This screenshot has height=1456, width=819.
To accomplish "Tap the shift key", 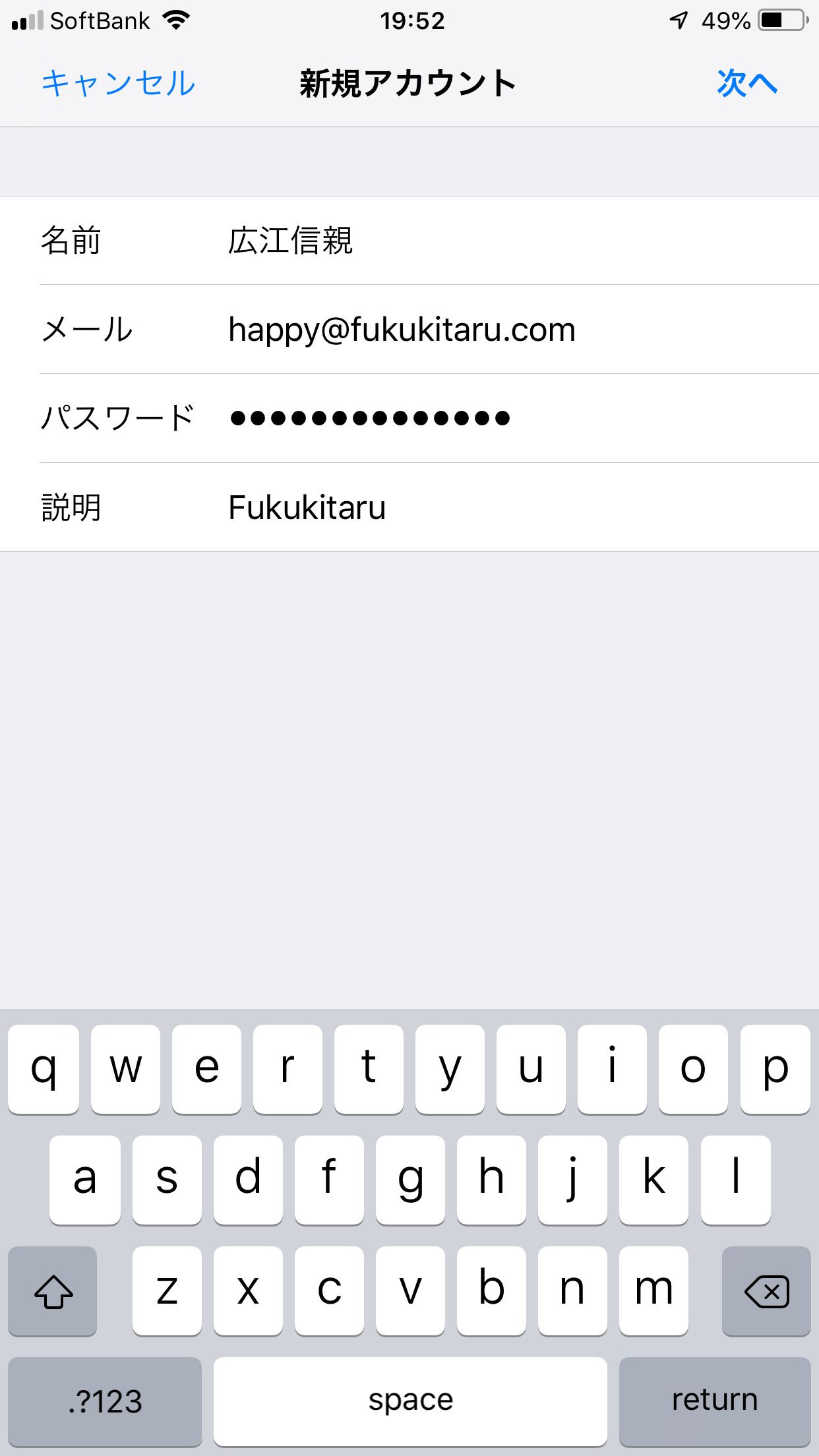I will pyautogui.click(x=53, y=1291).
